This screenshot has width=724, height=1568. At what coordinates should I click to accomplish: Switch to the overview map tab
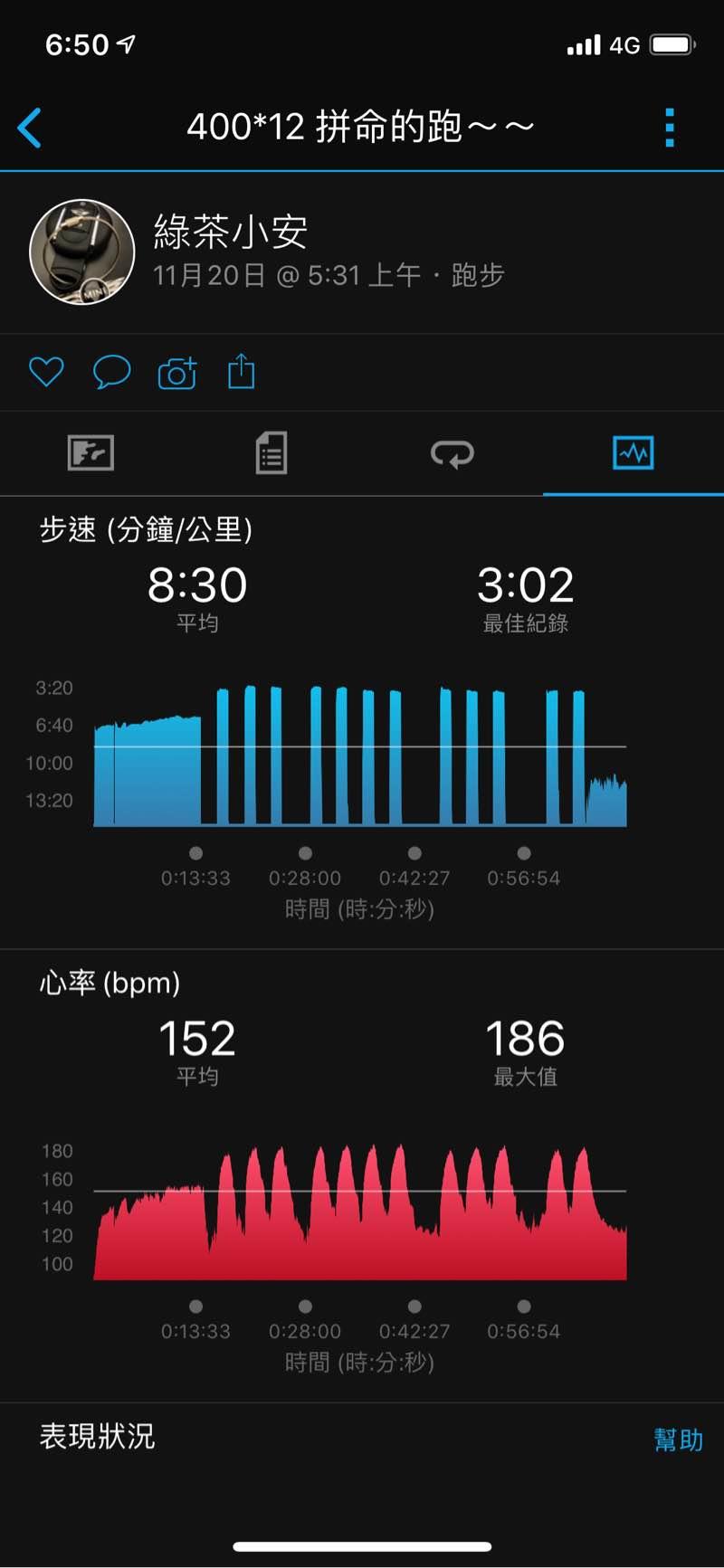pos(90,452)
